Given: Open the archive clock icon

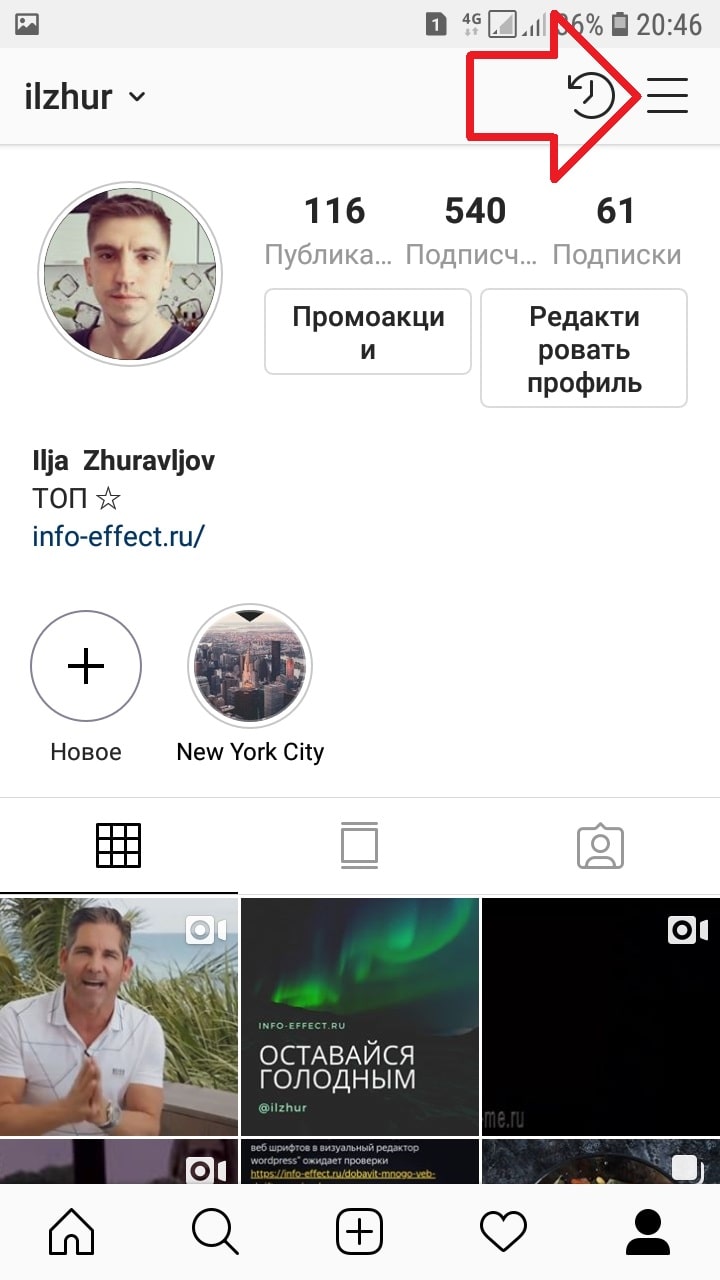Looking at the screenshot, I should click(590, 96).
